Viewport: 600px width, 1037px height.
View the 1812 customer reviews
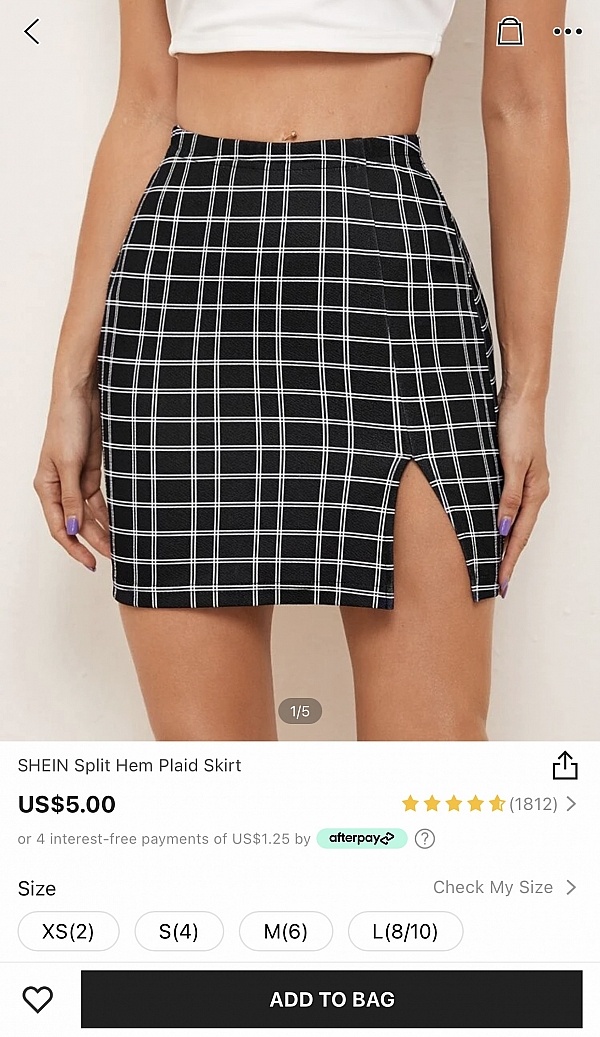[x=490, y=804]
